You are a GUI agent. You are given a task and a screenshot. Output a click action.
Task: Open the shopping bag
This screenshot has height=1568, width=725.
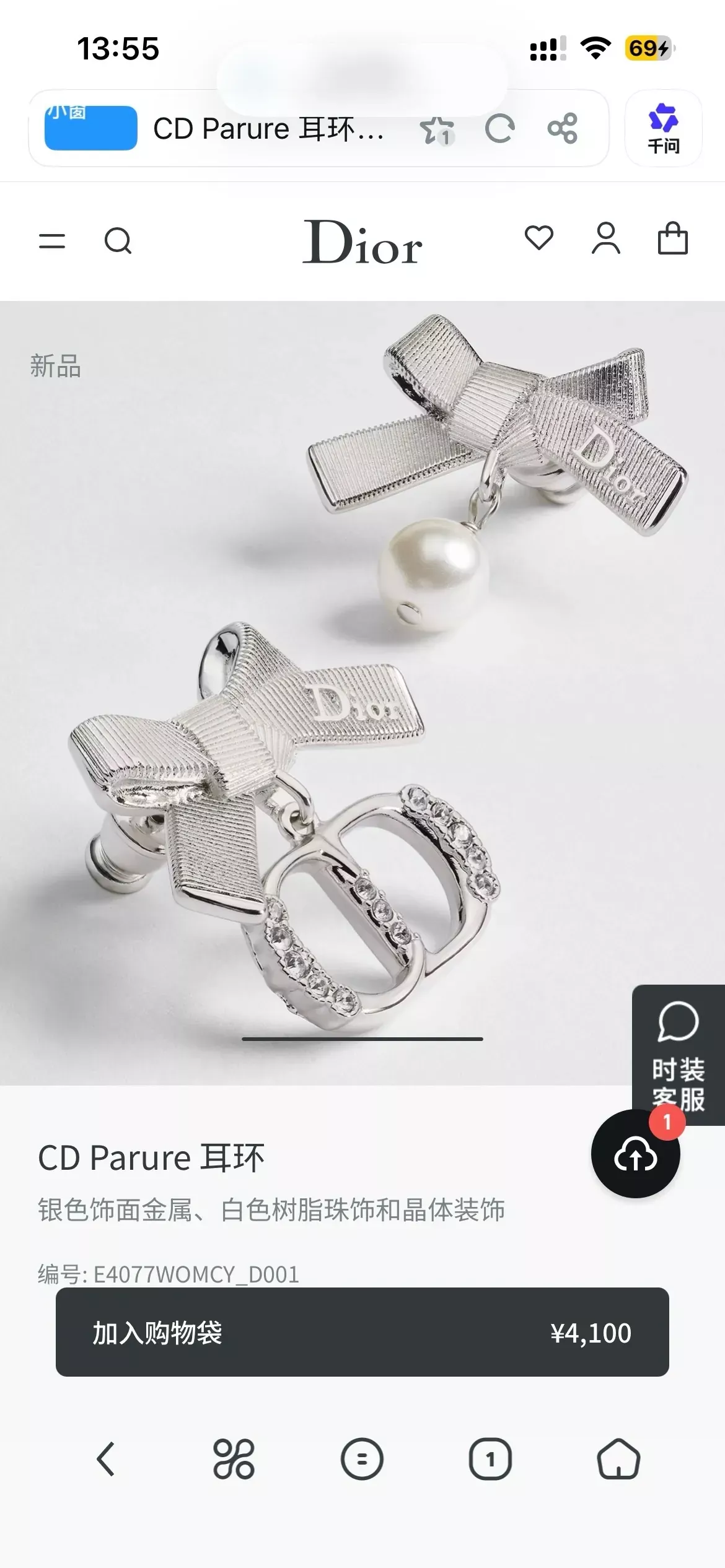coord(672,238)
